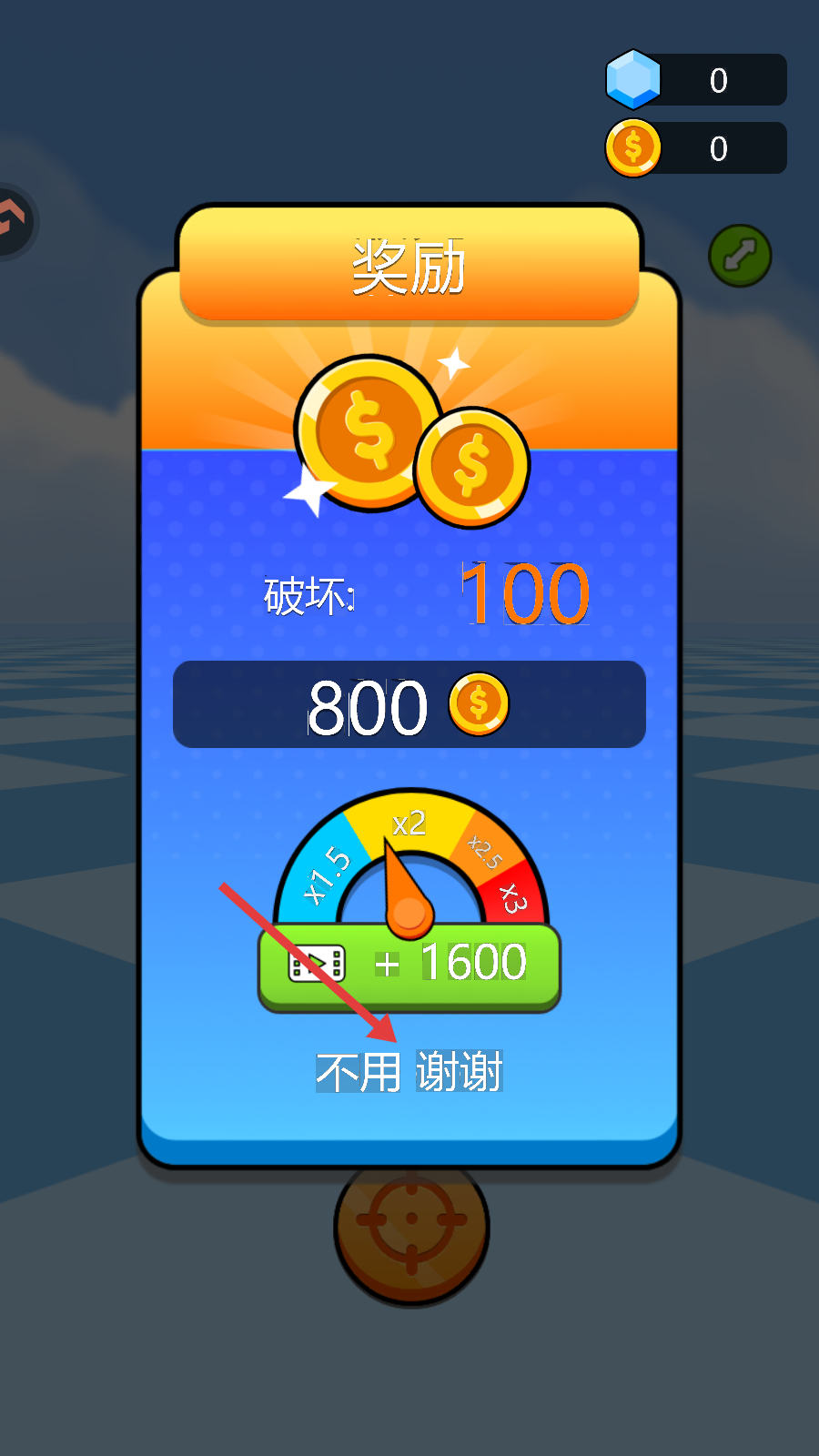The height and width of the screenshot is (1456, 819).
Task: Tap the green expand arrows icon
Action: [740, 256]
